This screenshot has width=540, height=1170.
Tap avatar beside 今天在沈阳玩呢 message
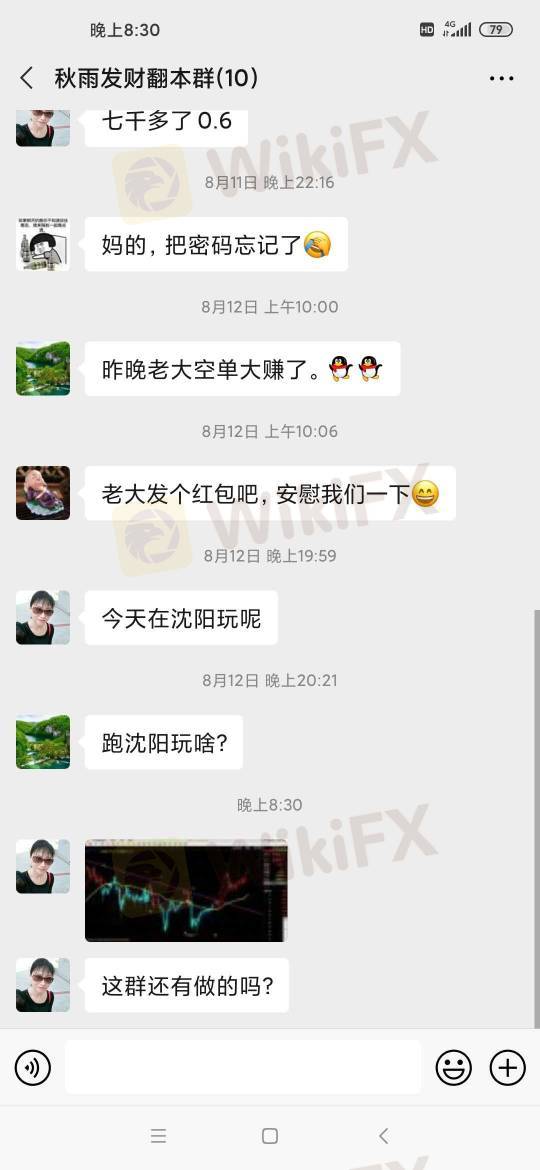[43, 618]
